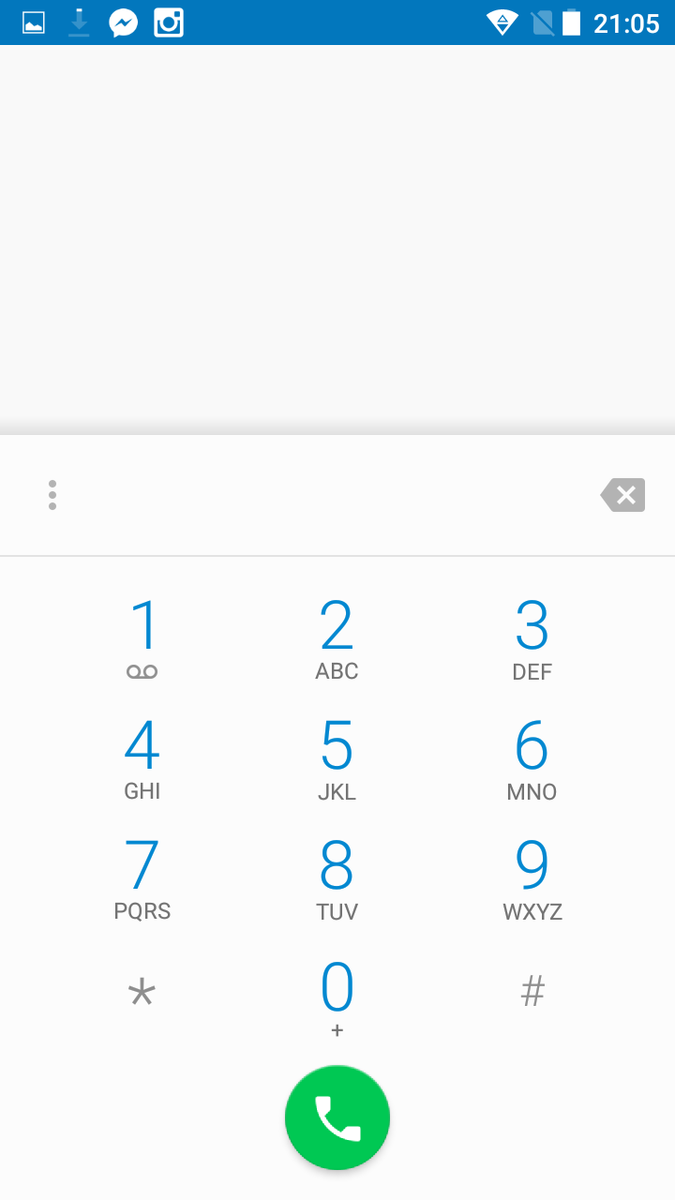Enter the hash symbol
The height and width of the screenshot is (1200, 675).
532,992
